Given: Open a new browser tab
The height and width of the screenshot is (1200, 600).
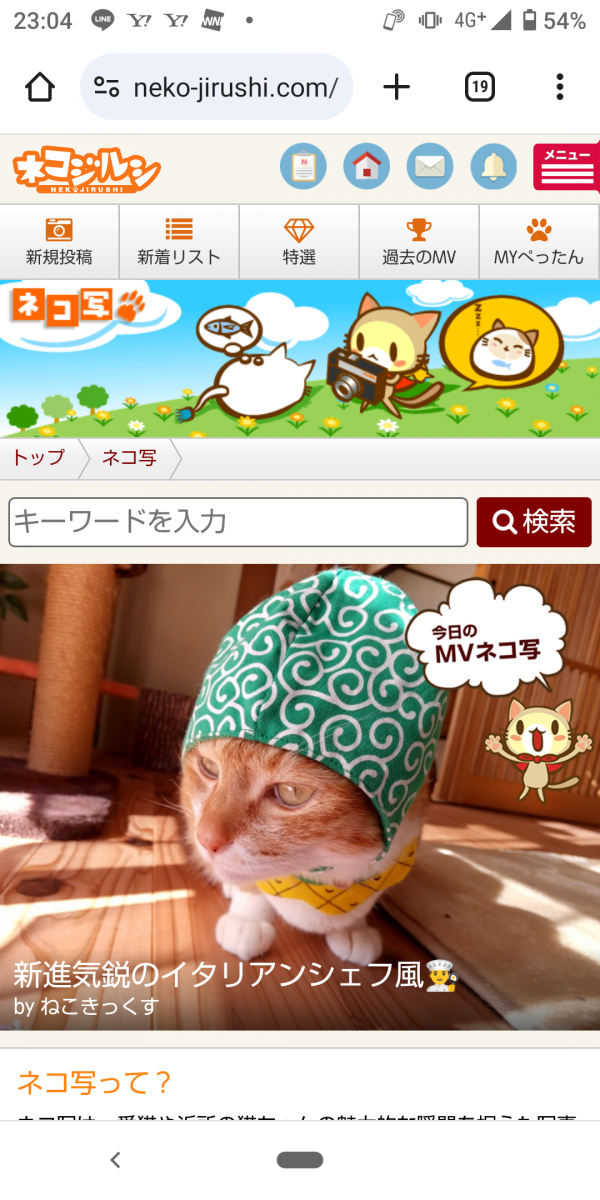Looking at the screenshot, I should point(397,87).
